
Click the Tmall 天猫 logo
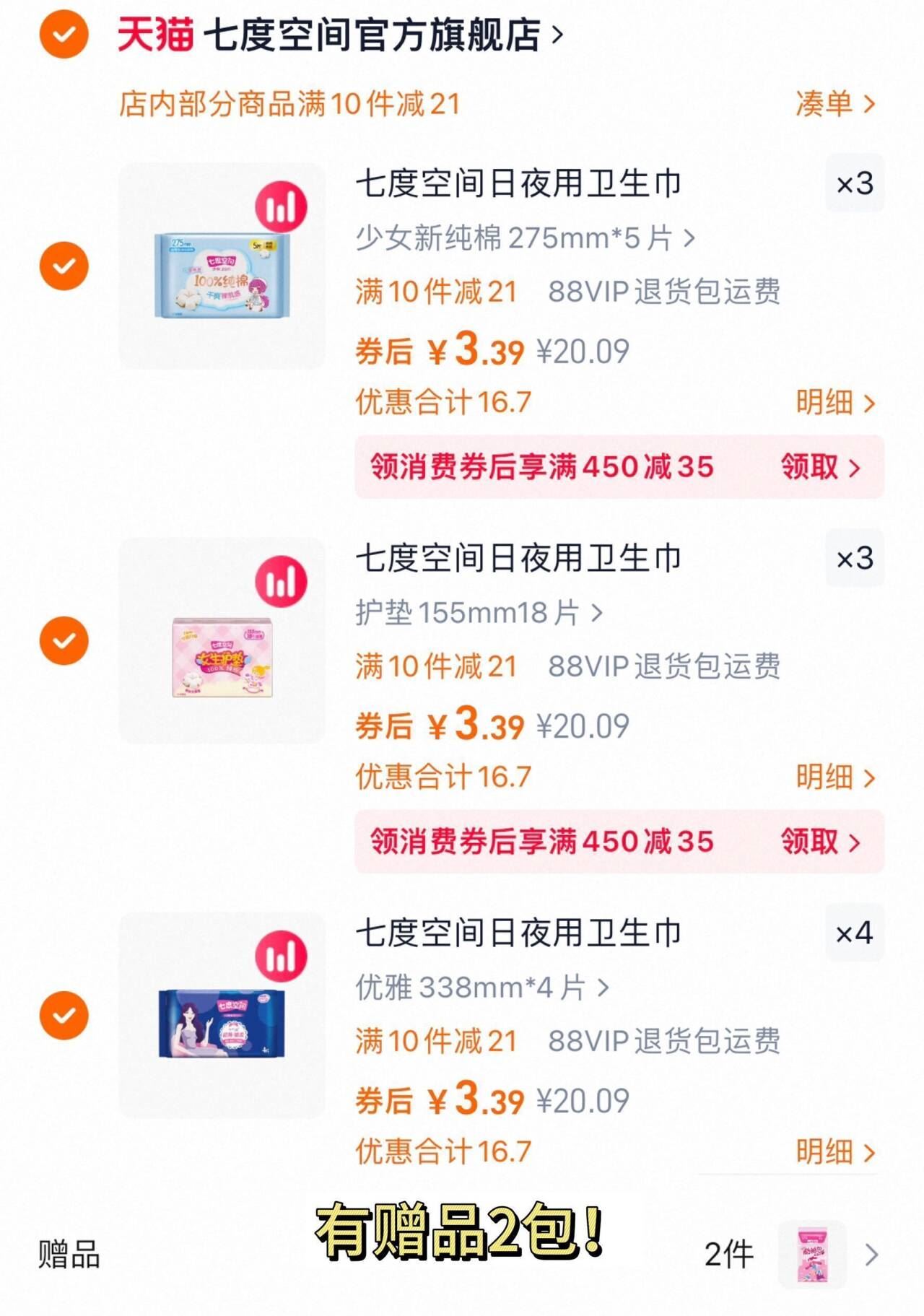click(x=156, y=32)
